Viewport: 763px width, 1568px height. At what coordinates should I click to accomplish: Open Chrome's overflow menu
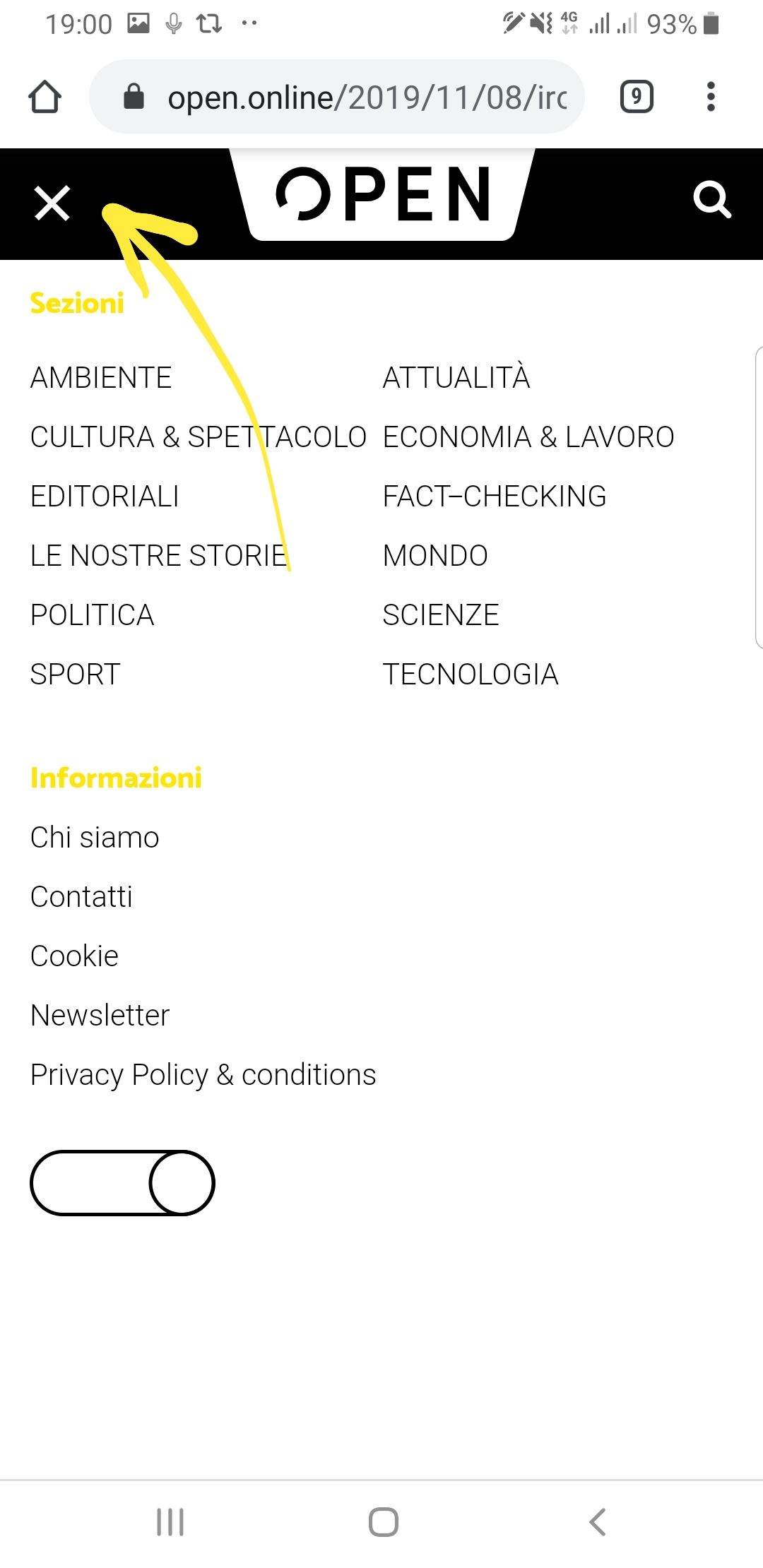tap(711, 97)
